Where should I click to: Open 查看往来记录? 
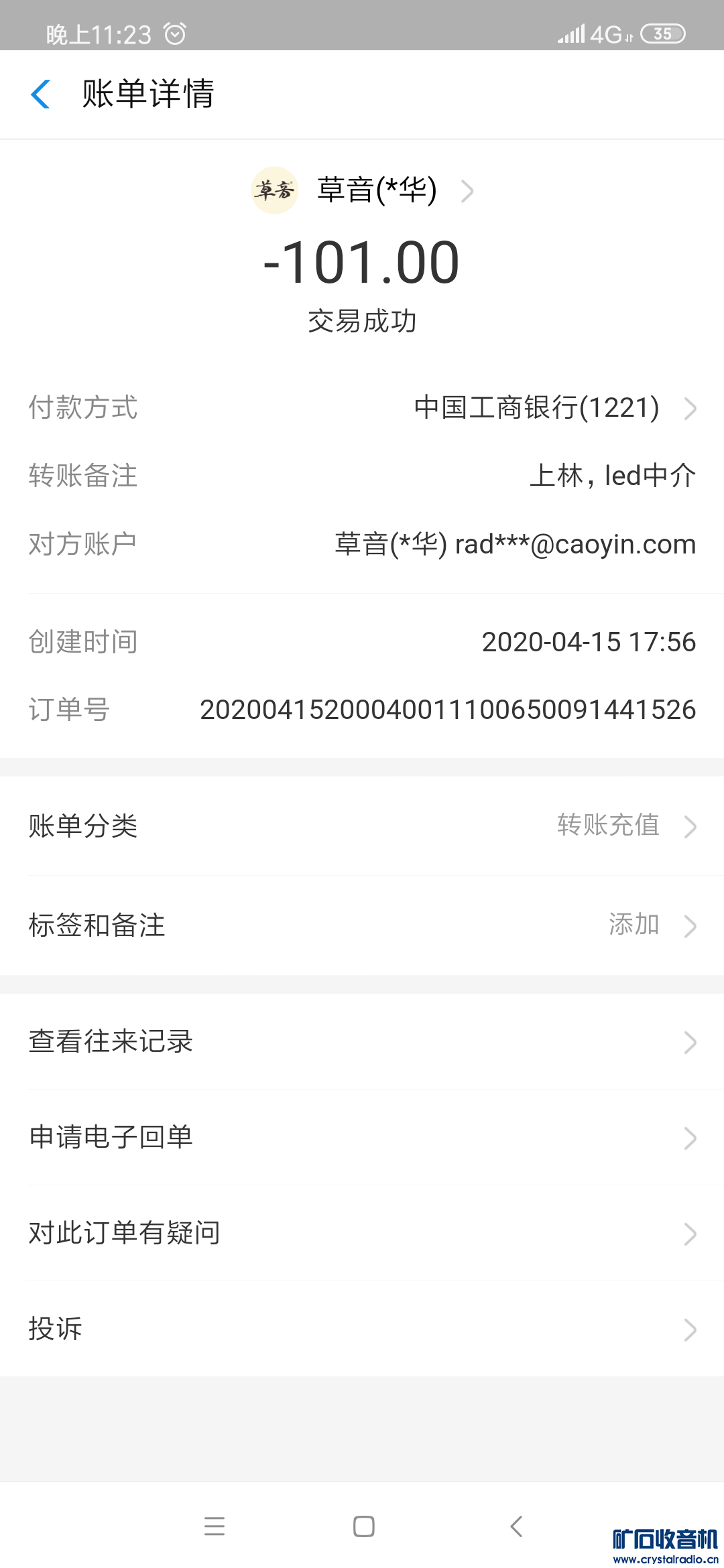coord(362,1042)
